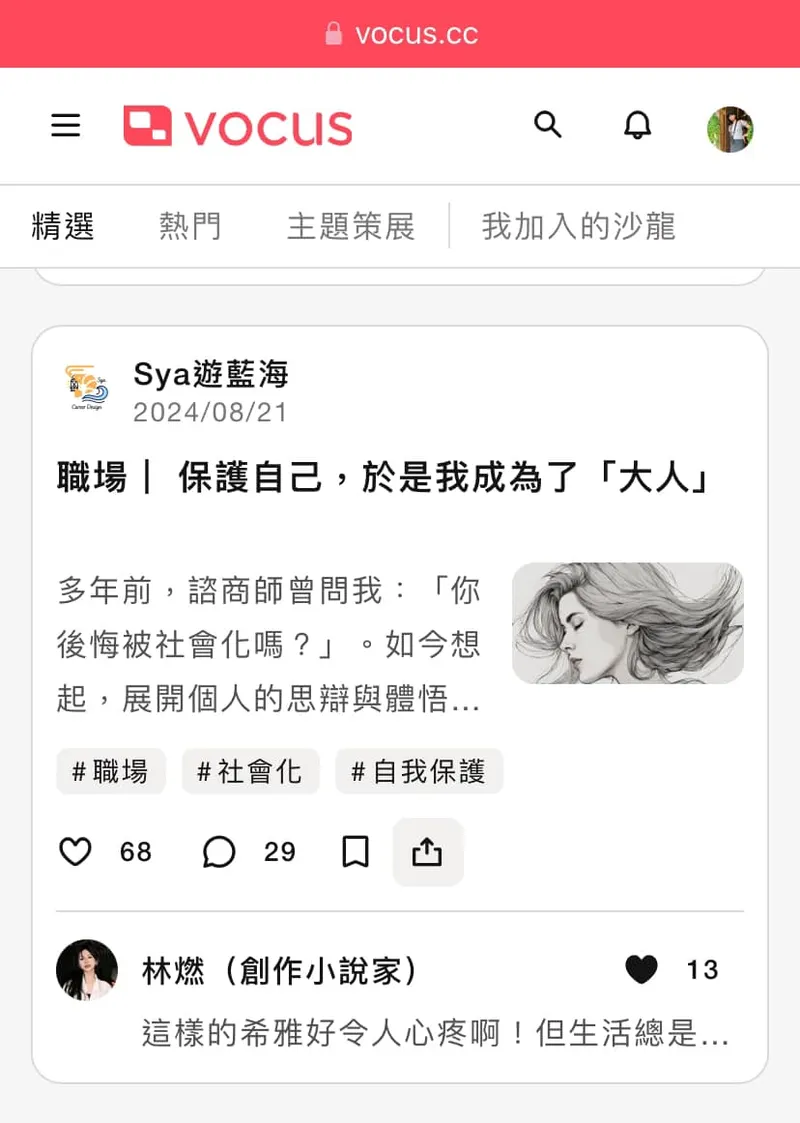Tap the vocus logo to go home

238,127
